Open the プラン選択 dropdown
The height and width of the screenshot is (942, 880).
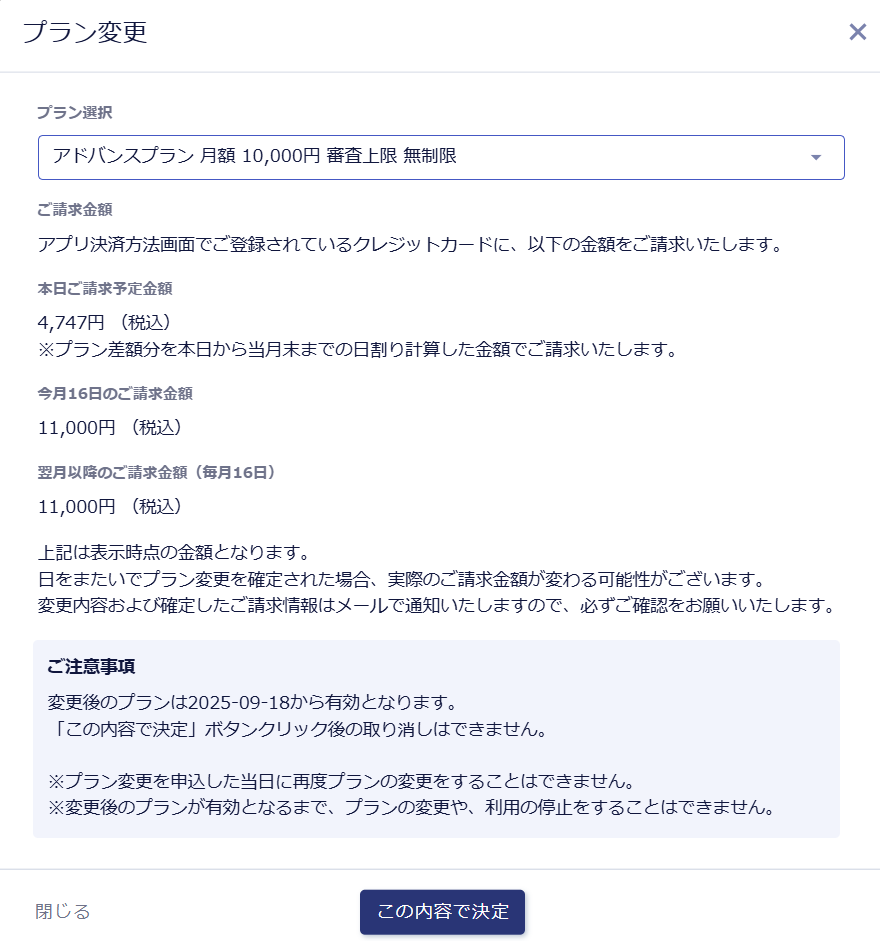pos(441,157)
